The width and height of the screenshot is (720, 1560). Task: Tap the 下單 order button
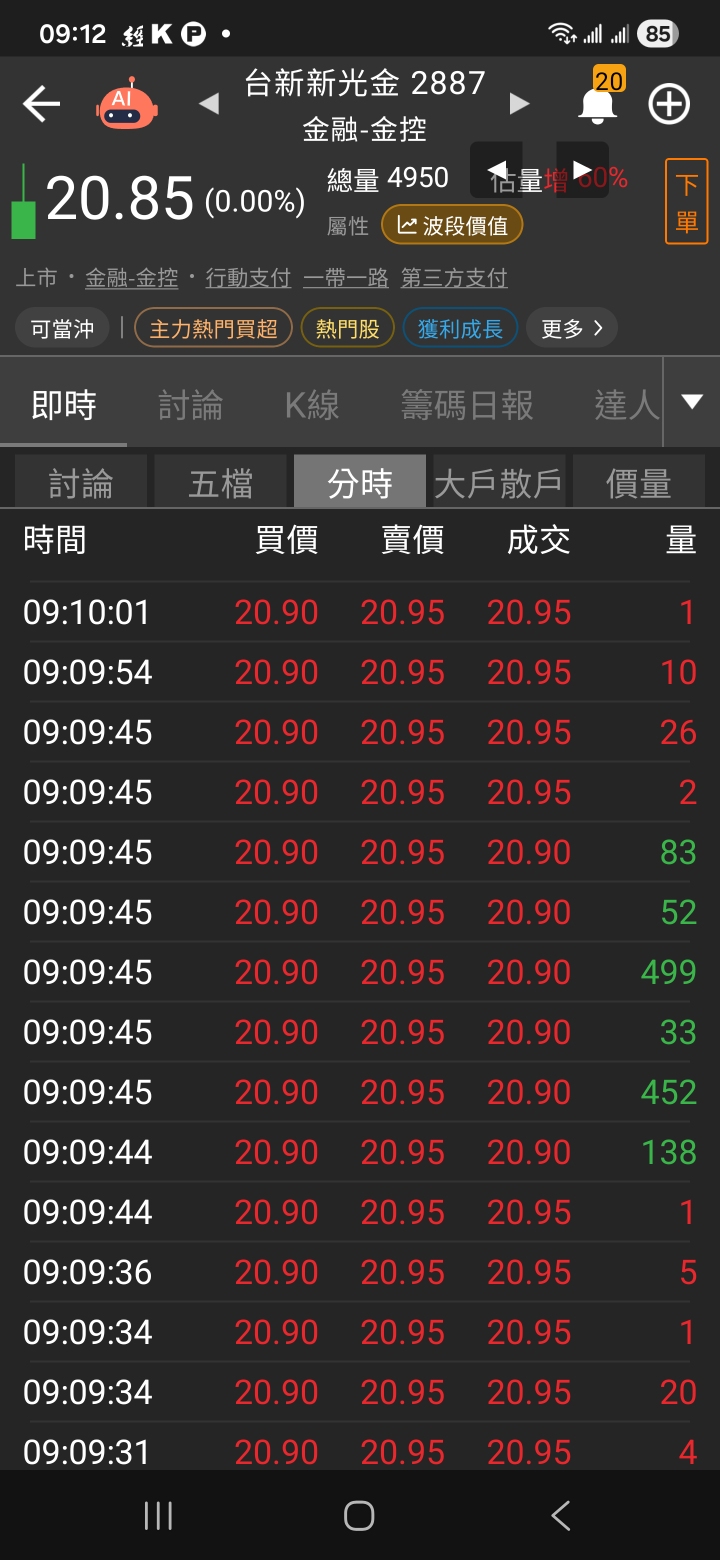686,202
